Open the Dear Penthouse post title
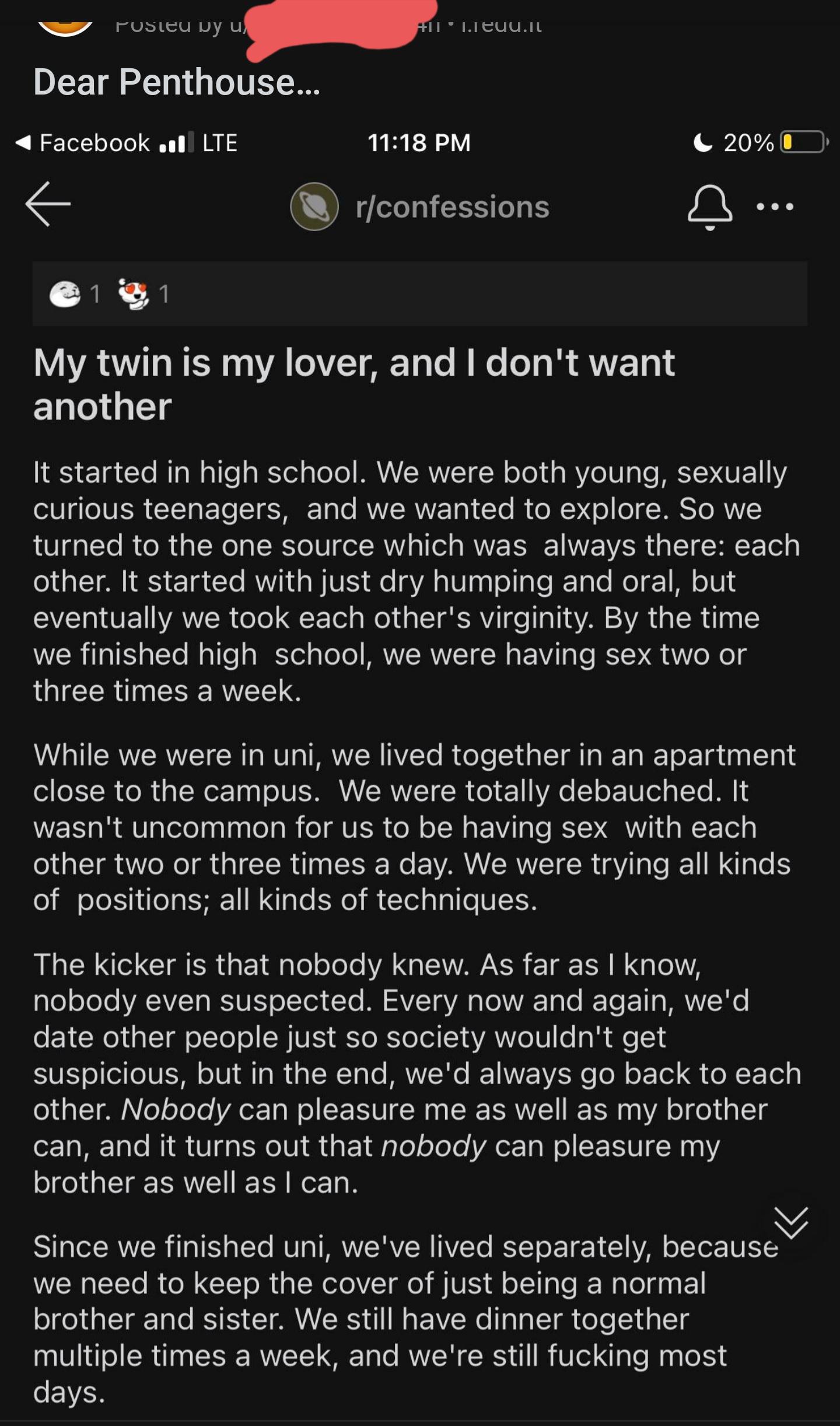 177,82
